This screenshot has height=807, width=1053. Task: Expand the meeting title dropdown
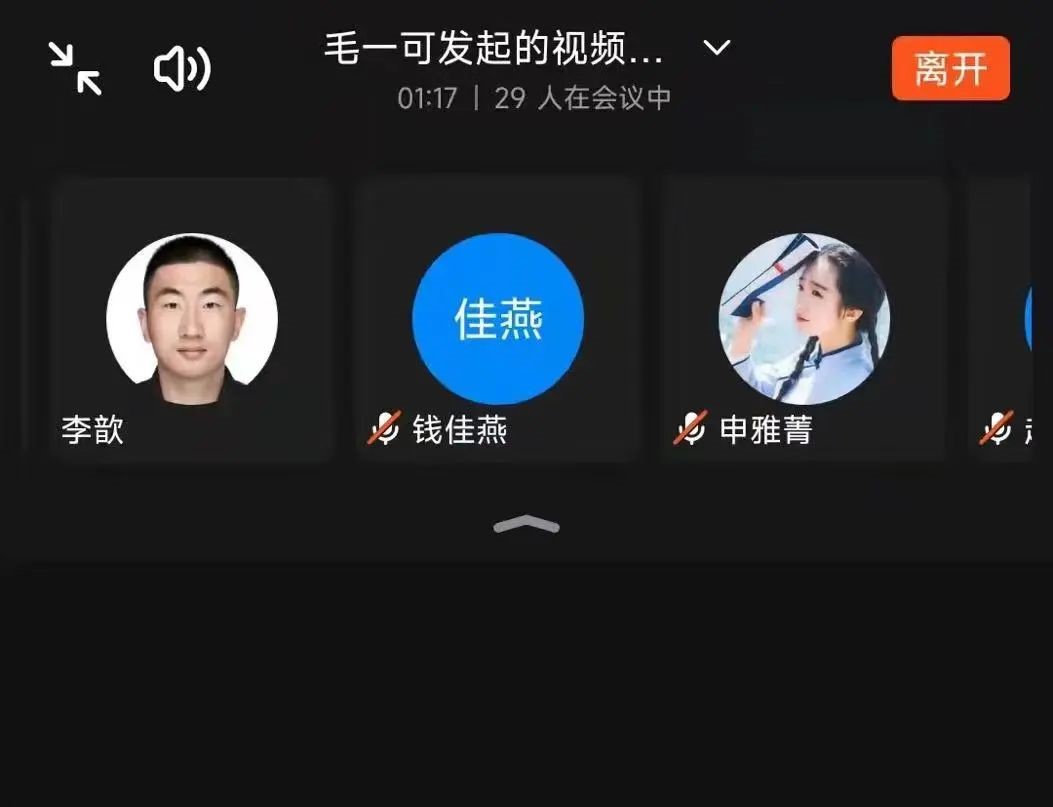click(717, 47)
